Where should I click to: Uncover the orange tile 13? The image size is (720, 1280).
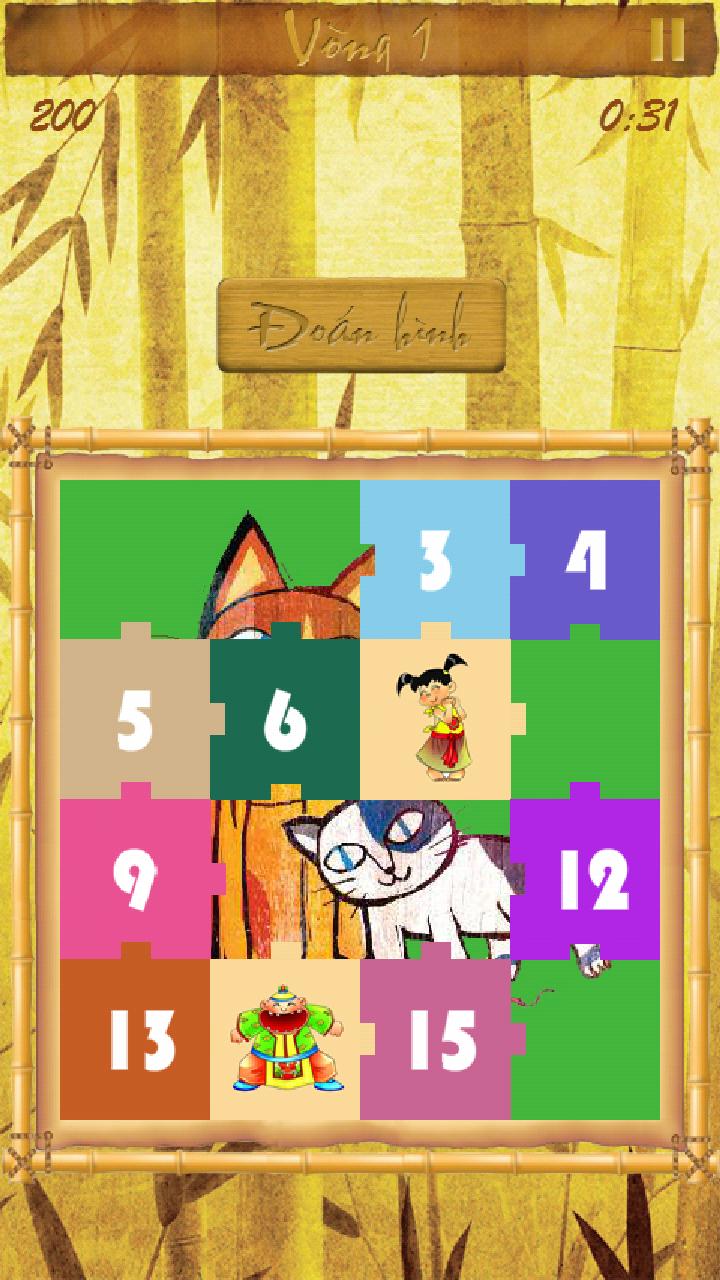tap(135, 1040)
